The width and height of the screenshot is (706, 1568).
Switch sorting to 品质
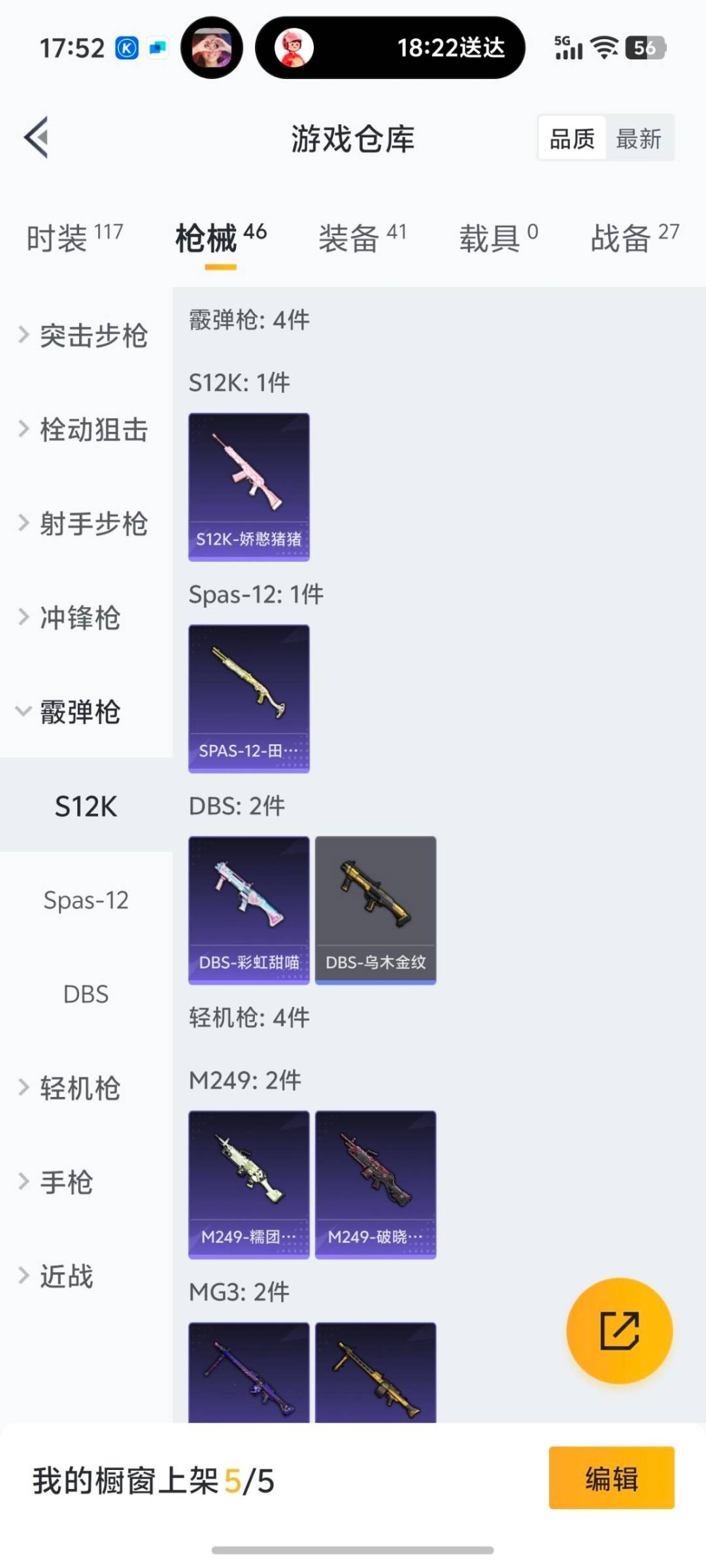coord(571,138)
